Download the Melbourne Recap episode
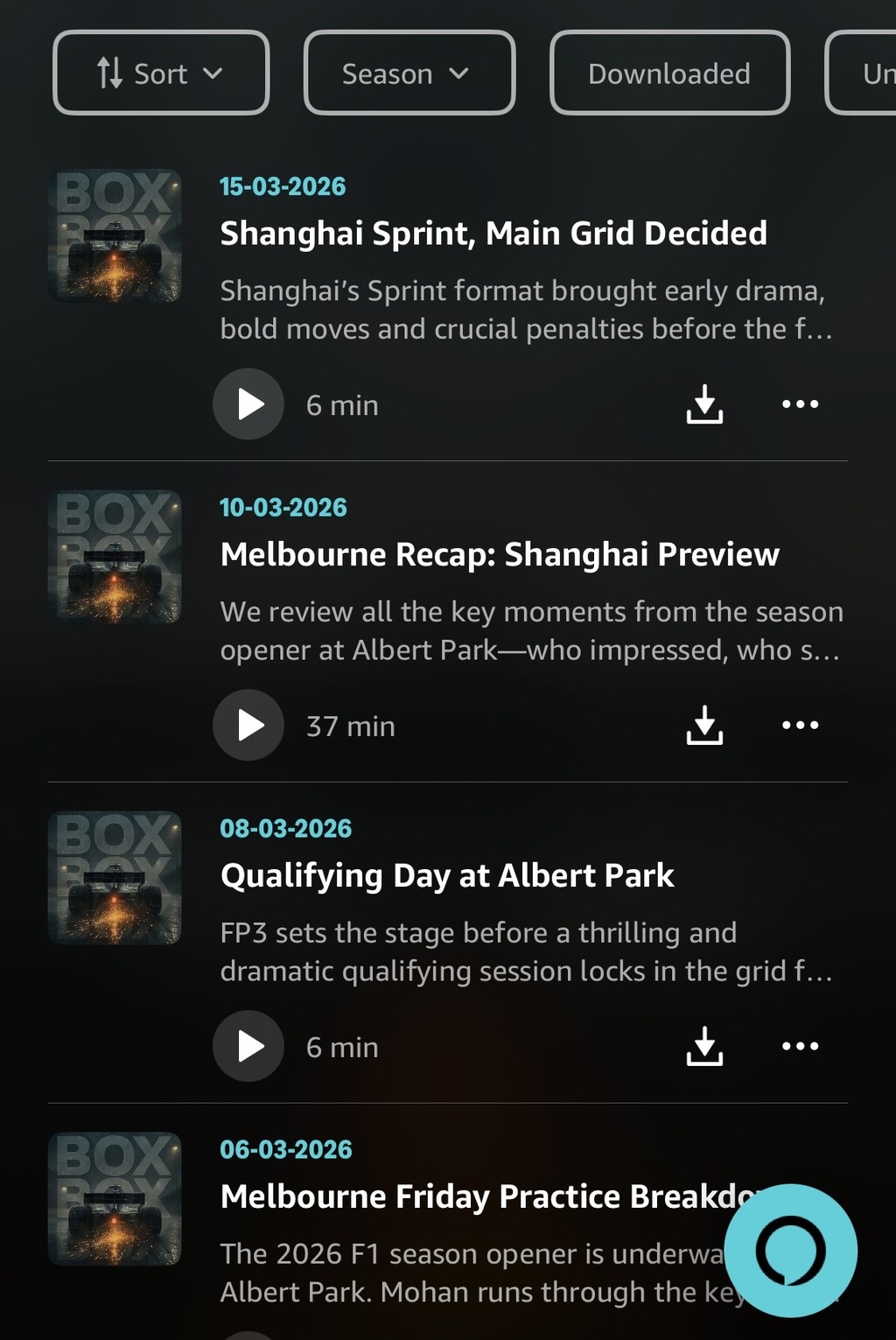Viewport: 896px width, 1340px height. pyautogui.click(x=704, y=726)
